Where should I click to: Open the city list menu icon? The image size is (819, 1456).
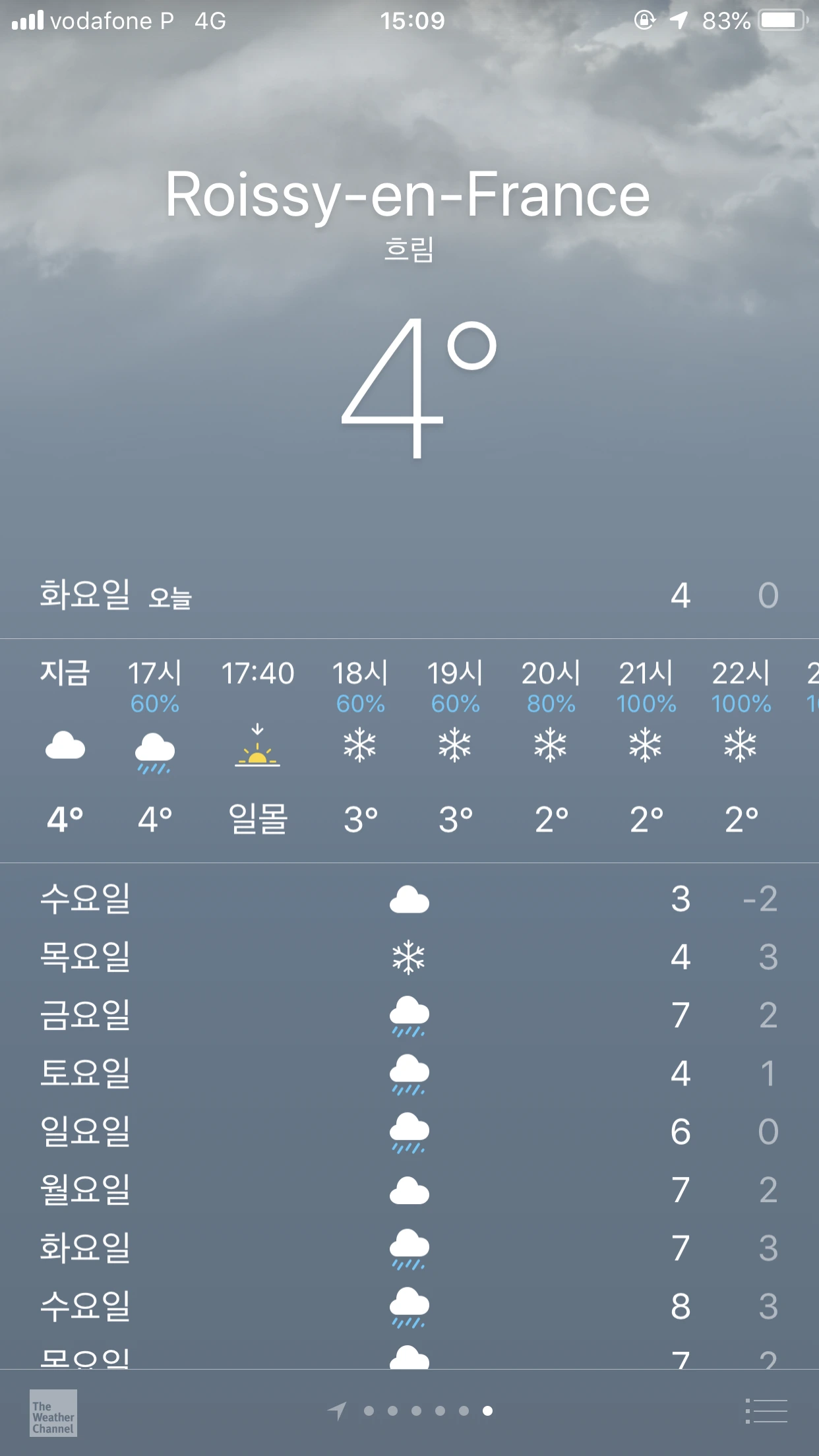click(x=766, y=1411)
